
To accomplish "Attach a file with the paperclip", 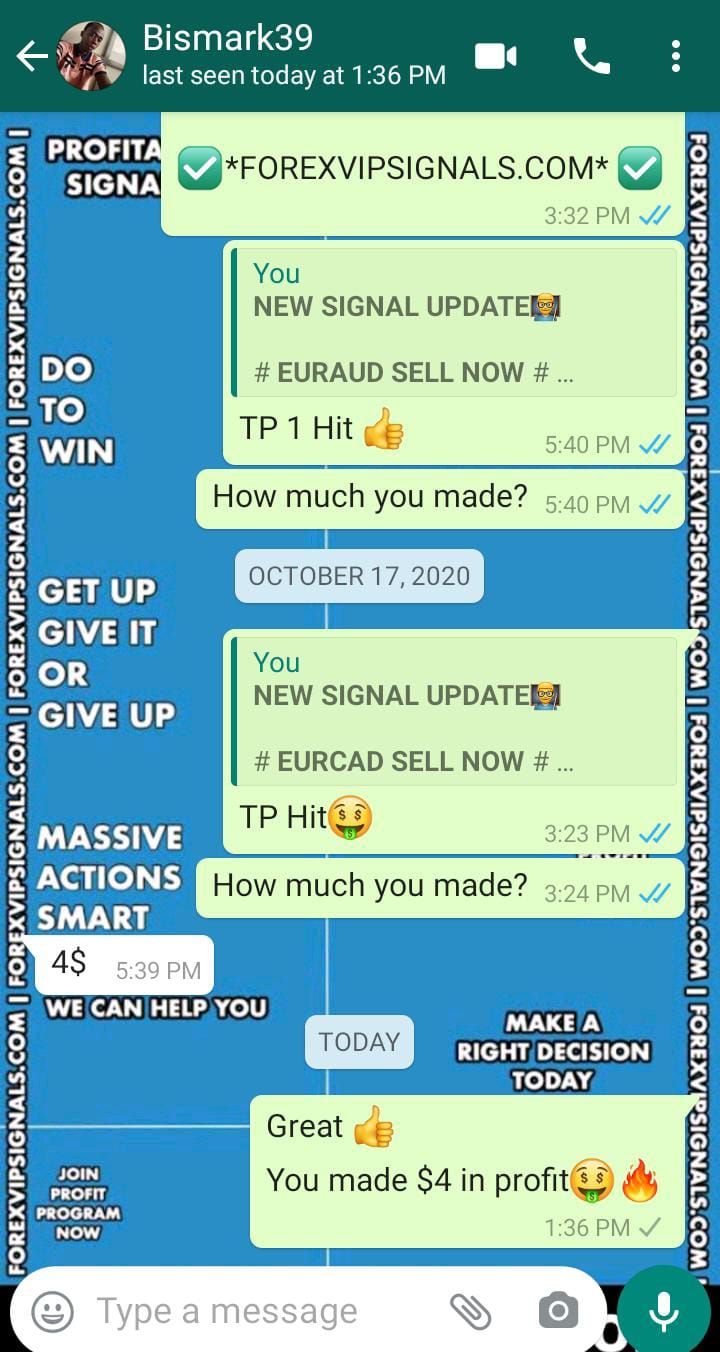I will 470,1311.
